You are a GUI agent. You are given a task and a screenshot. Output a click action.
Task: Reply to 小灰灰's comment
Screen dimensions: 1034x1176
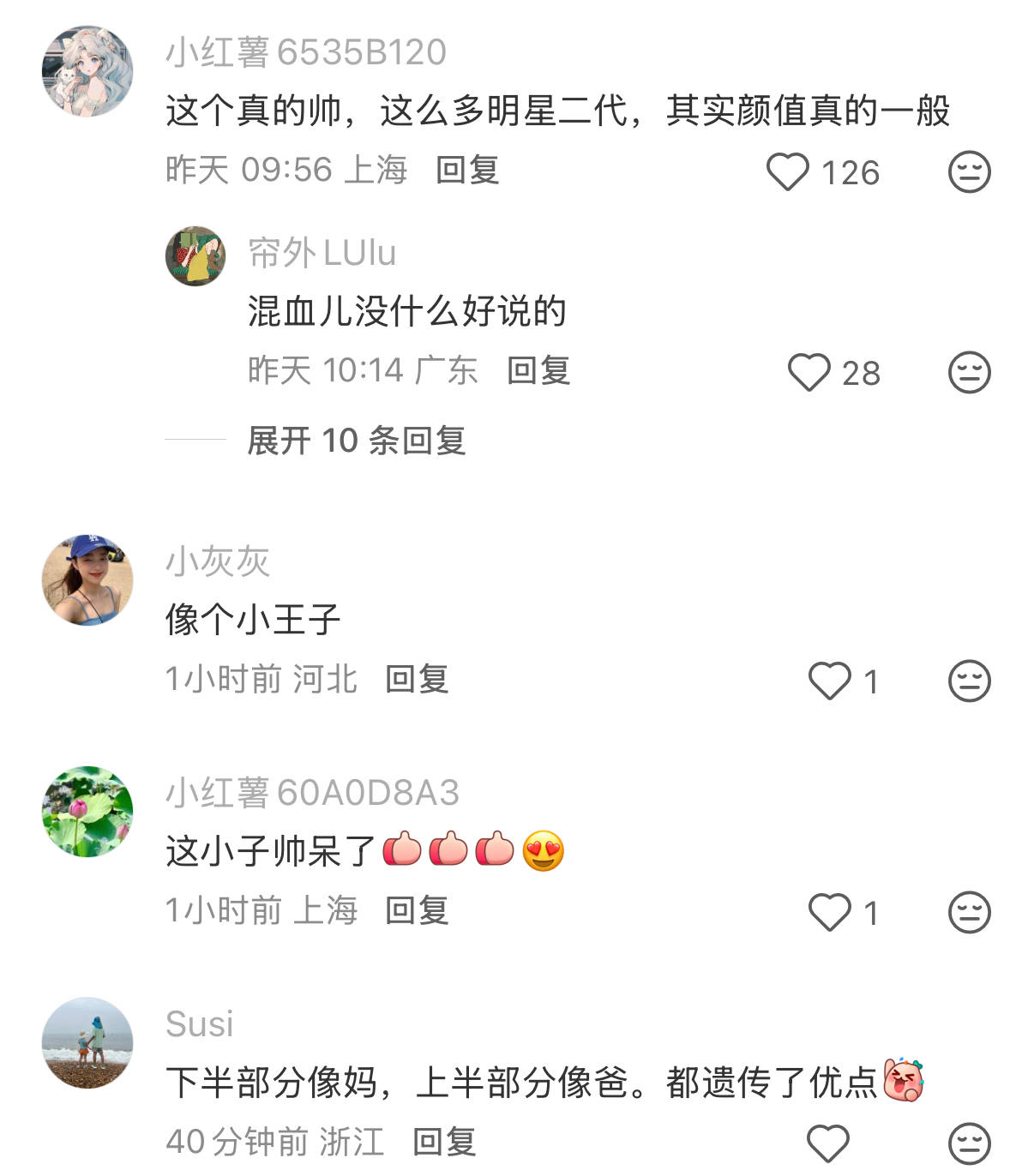[417, 679]
